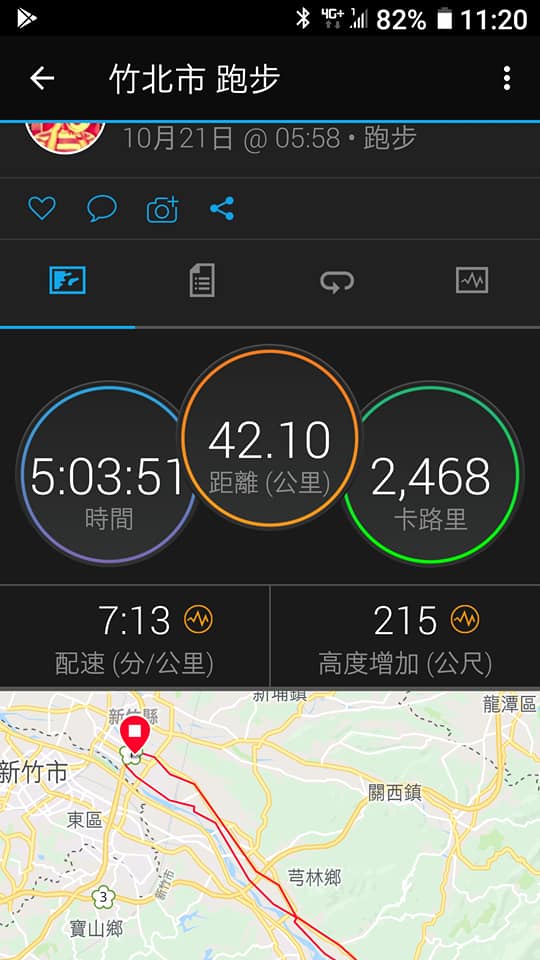Viewport: 540px width, 960px height.
Task: View the elevation chart icon beside 215
Action: click(465, 620)
